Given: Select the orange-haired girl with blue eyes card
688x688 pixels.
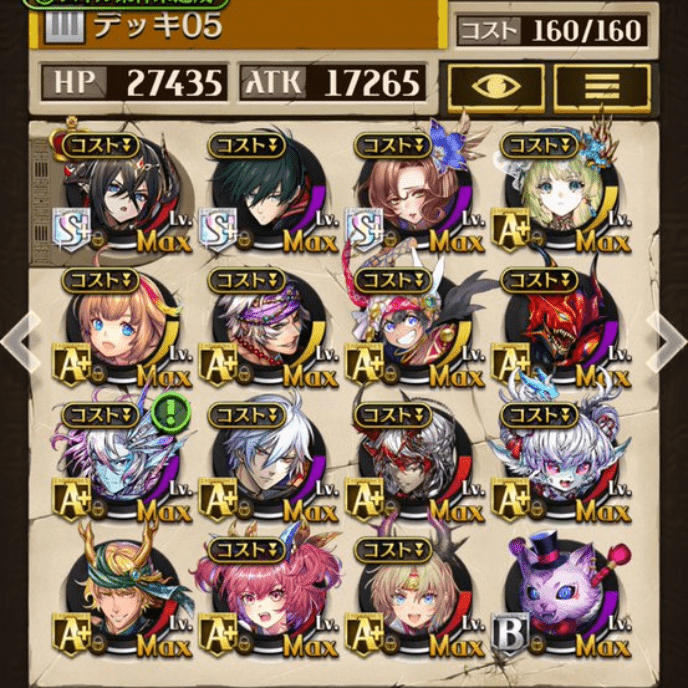Looking at the screenshot, I should (x=119, y=322).
